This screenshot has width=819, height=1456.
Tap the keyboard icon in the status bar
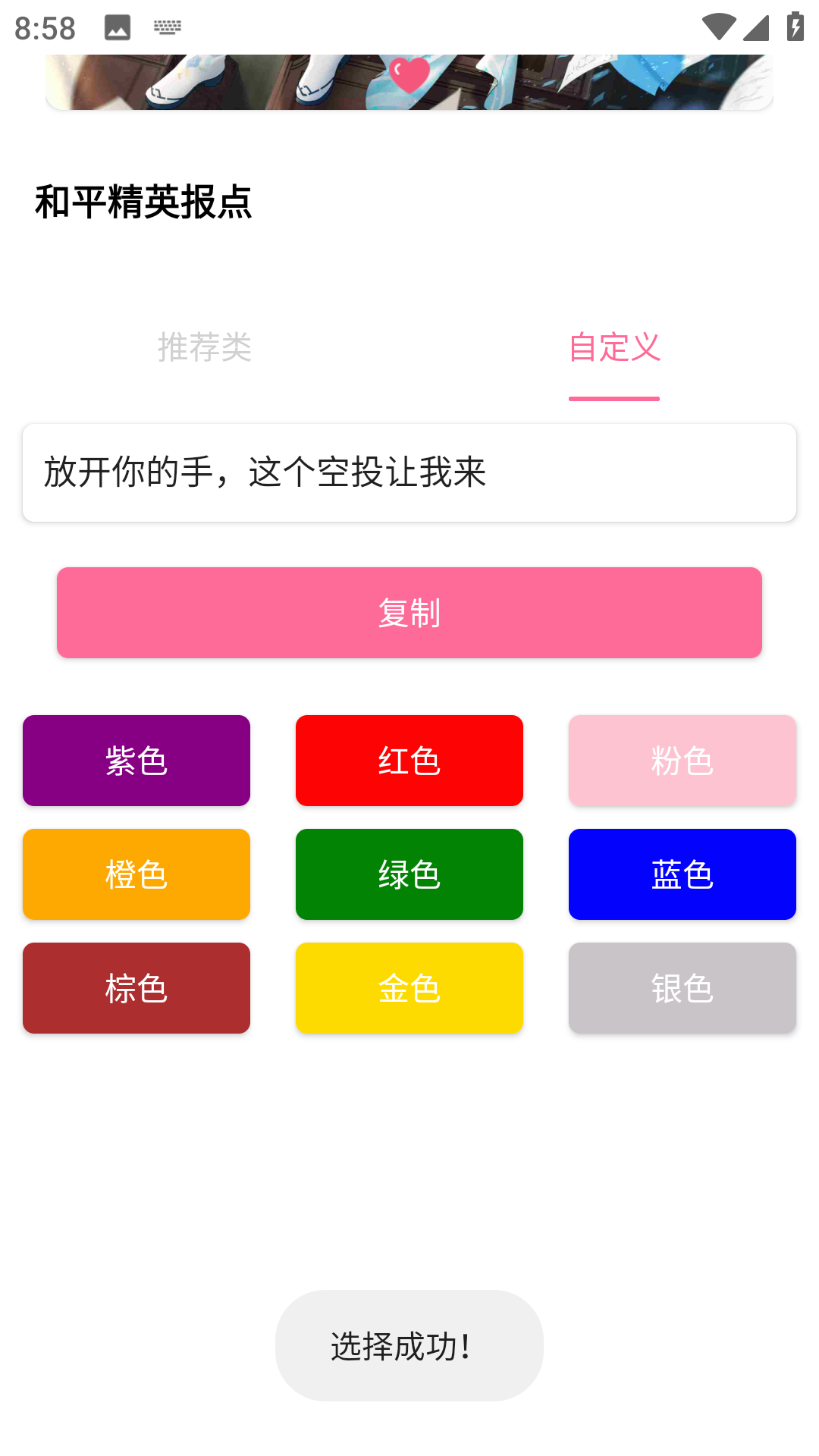[167, 26]
